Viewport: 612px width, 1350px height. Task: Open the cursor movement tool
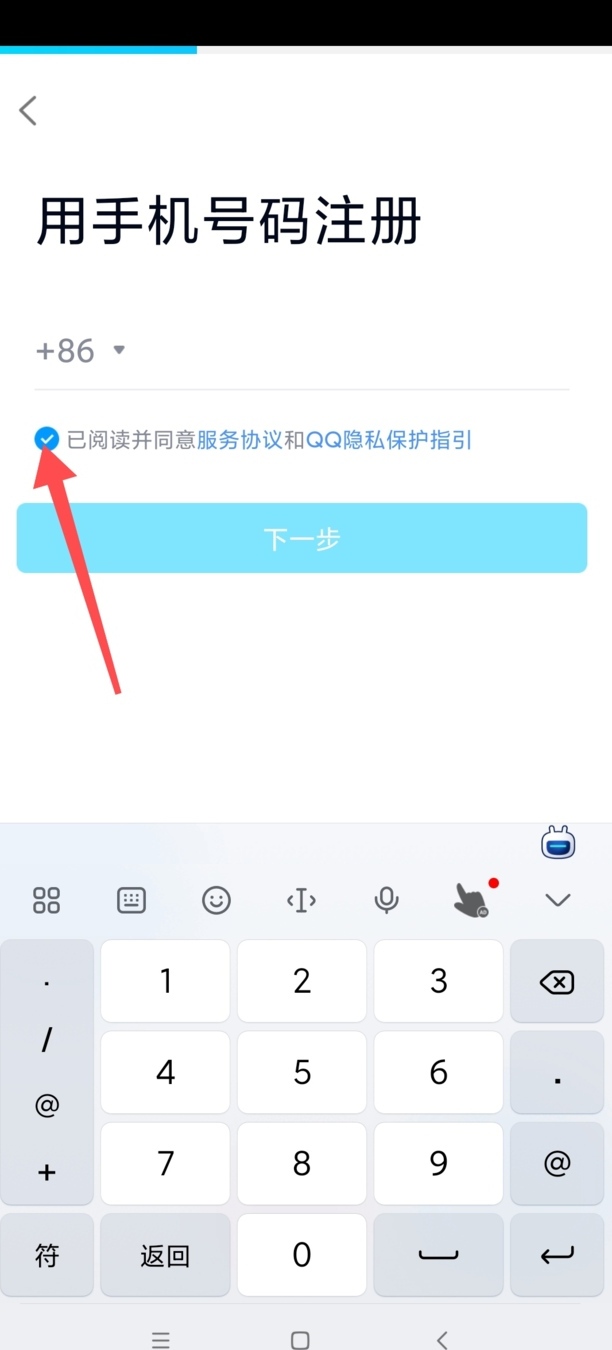click(x=301, y=900)
